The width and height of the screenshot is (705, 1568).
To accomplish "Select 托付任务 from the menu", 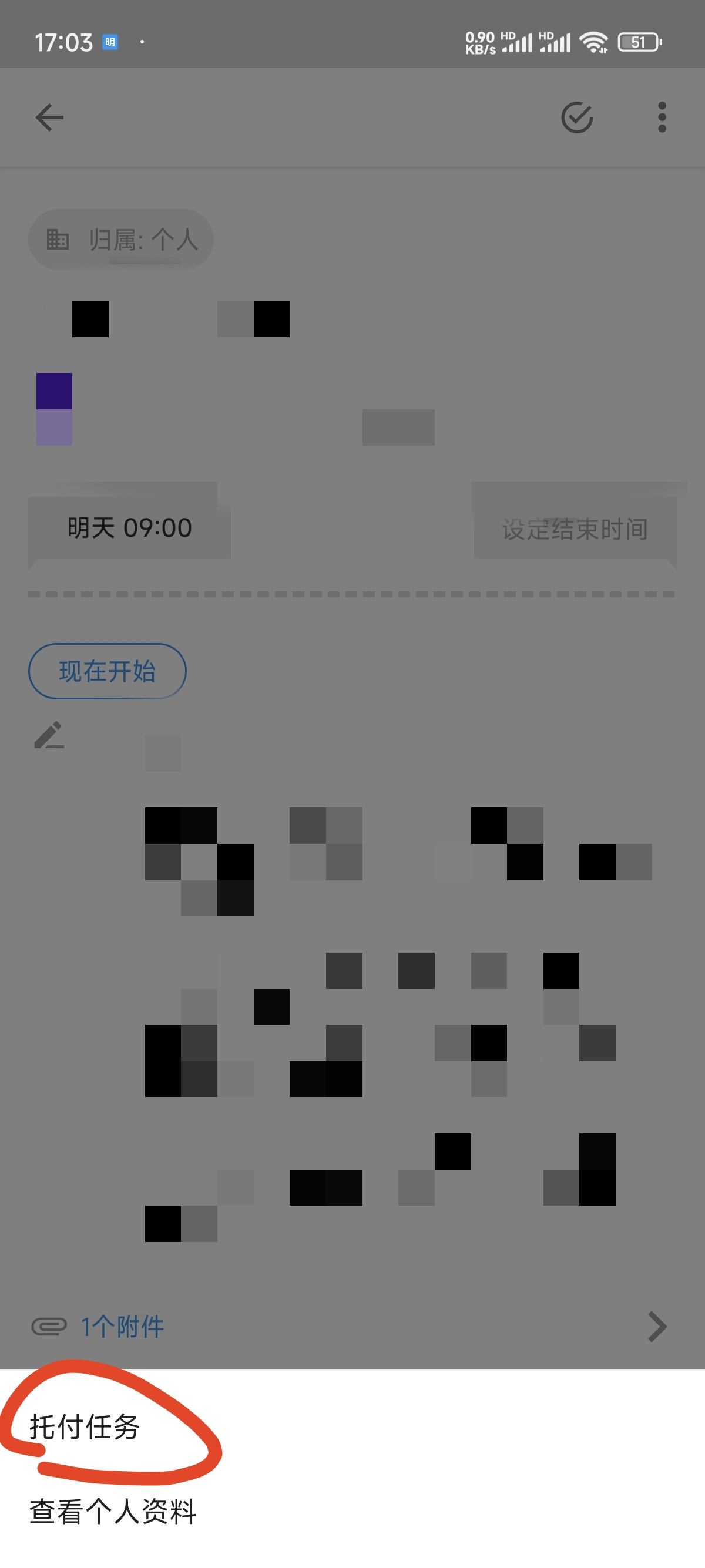I will (85, 1427).
